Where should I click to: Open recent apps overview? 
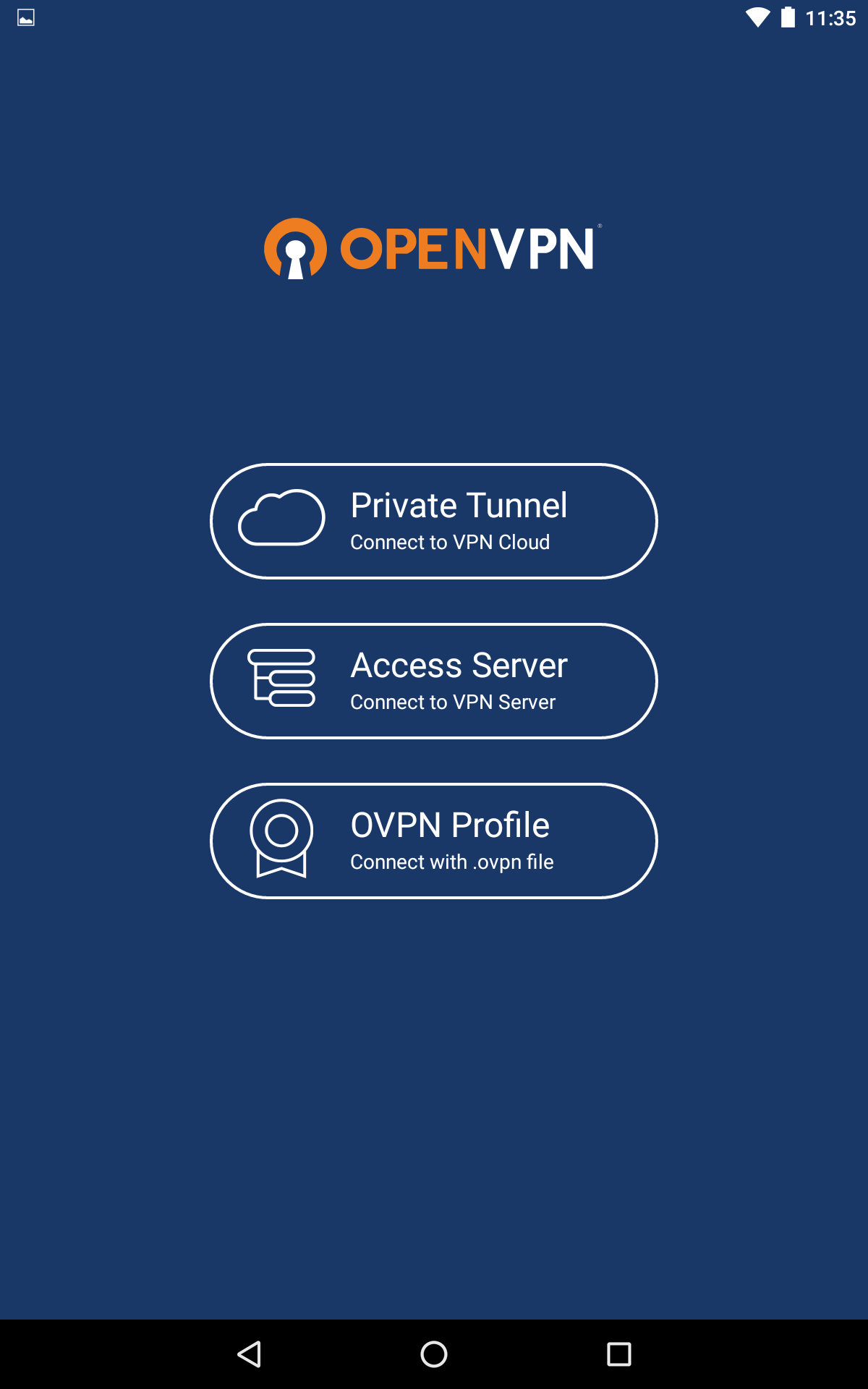click(x=618, y=1354)
